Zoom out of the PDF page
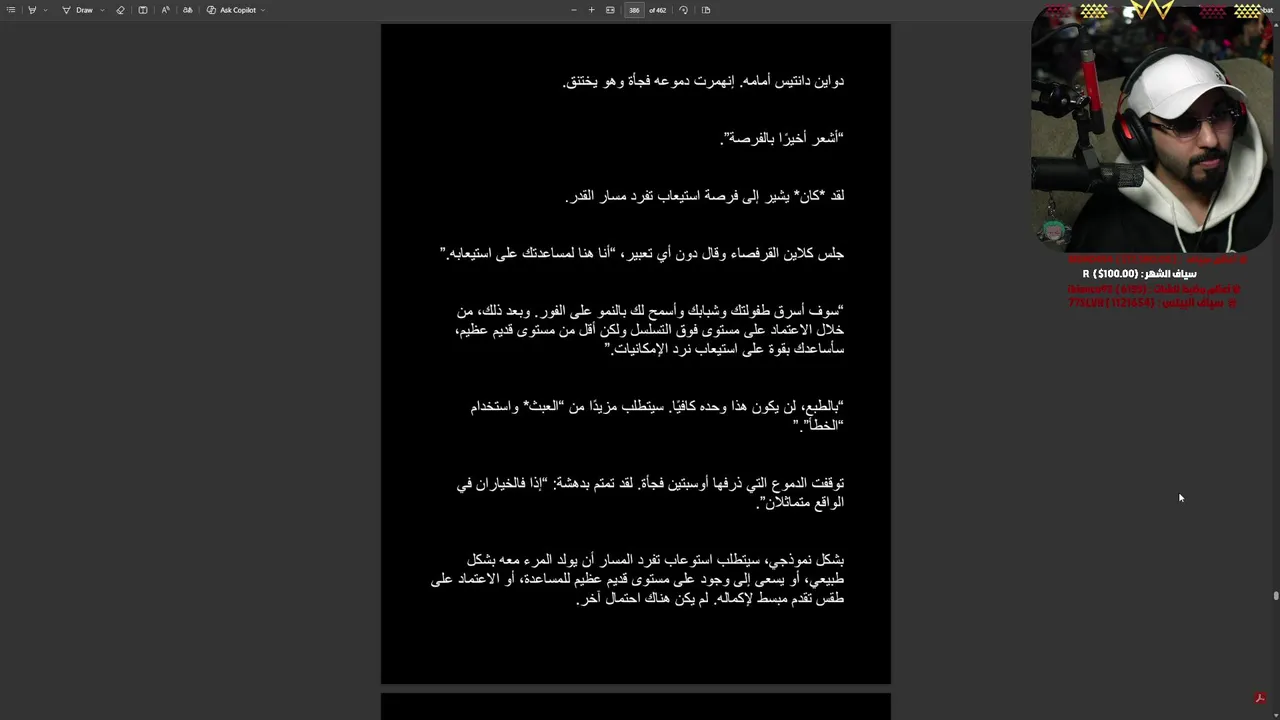 pos(573,10)
